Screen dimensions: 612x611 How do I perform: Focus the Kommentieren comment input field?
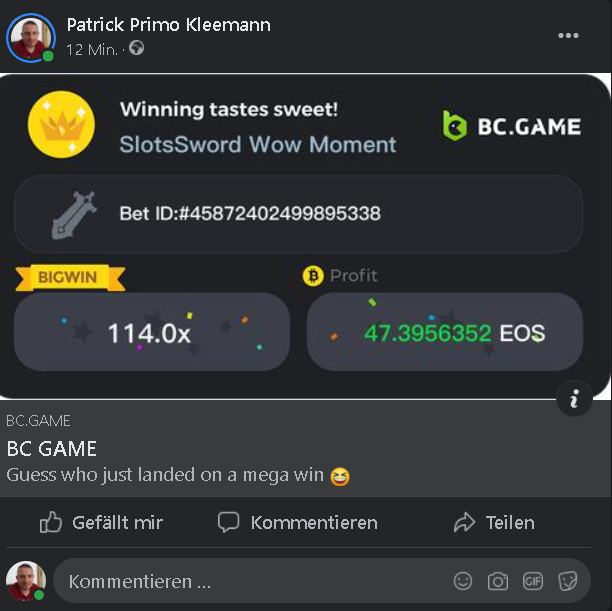coord(250,581)
